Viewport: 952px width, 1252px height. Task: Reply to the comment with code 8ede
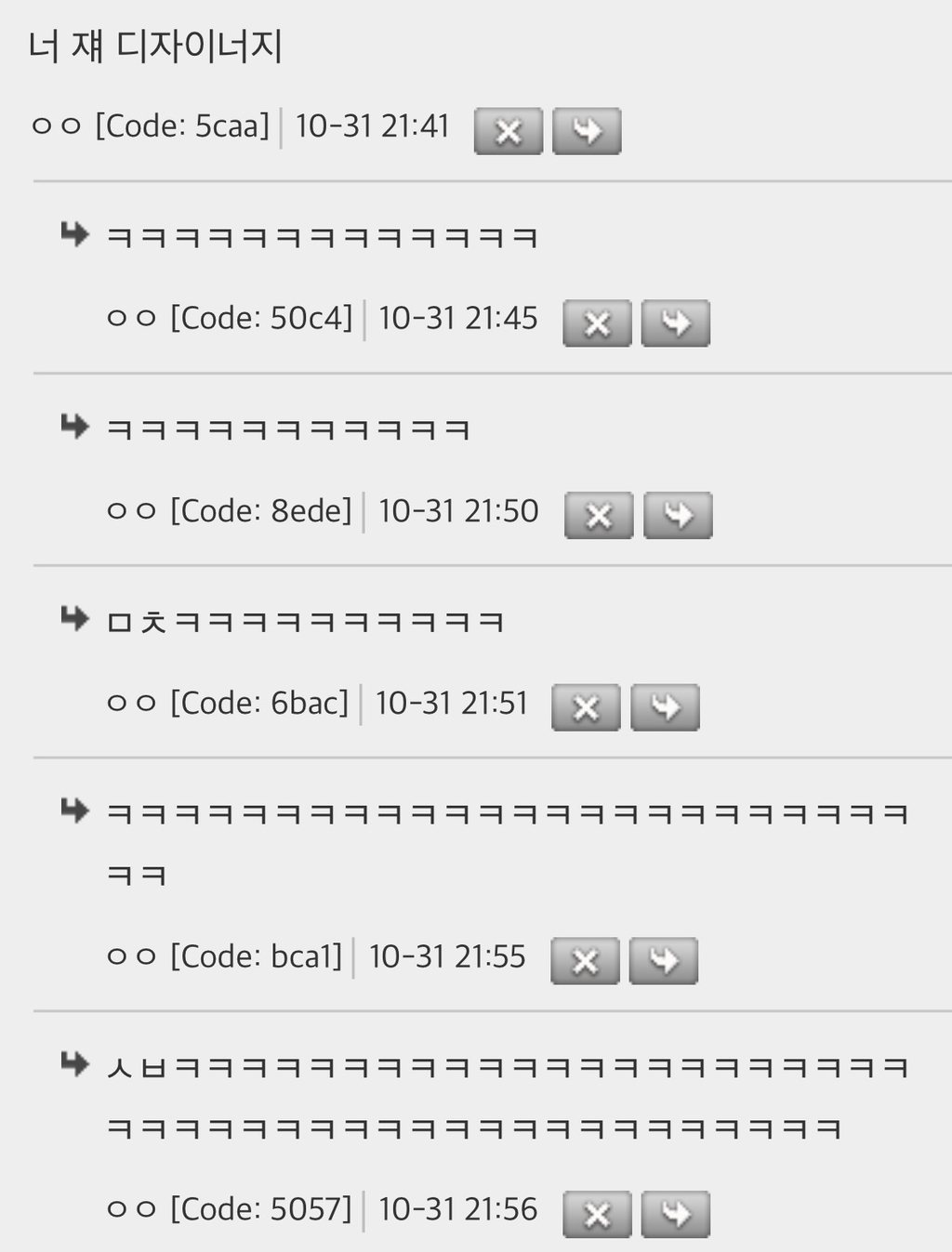pyautogui.click(x=679, y=516)
